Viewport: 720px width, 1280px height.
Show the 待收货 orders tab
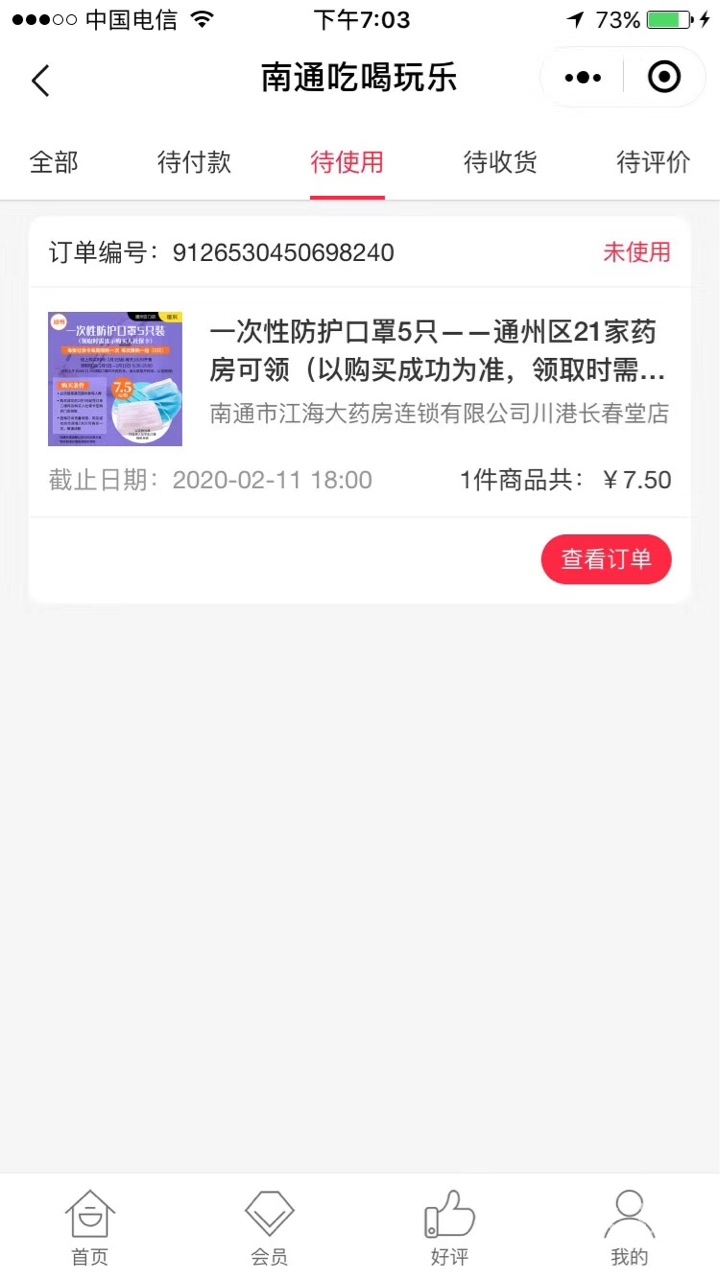click(500, 162)
